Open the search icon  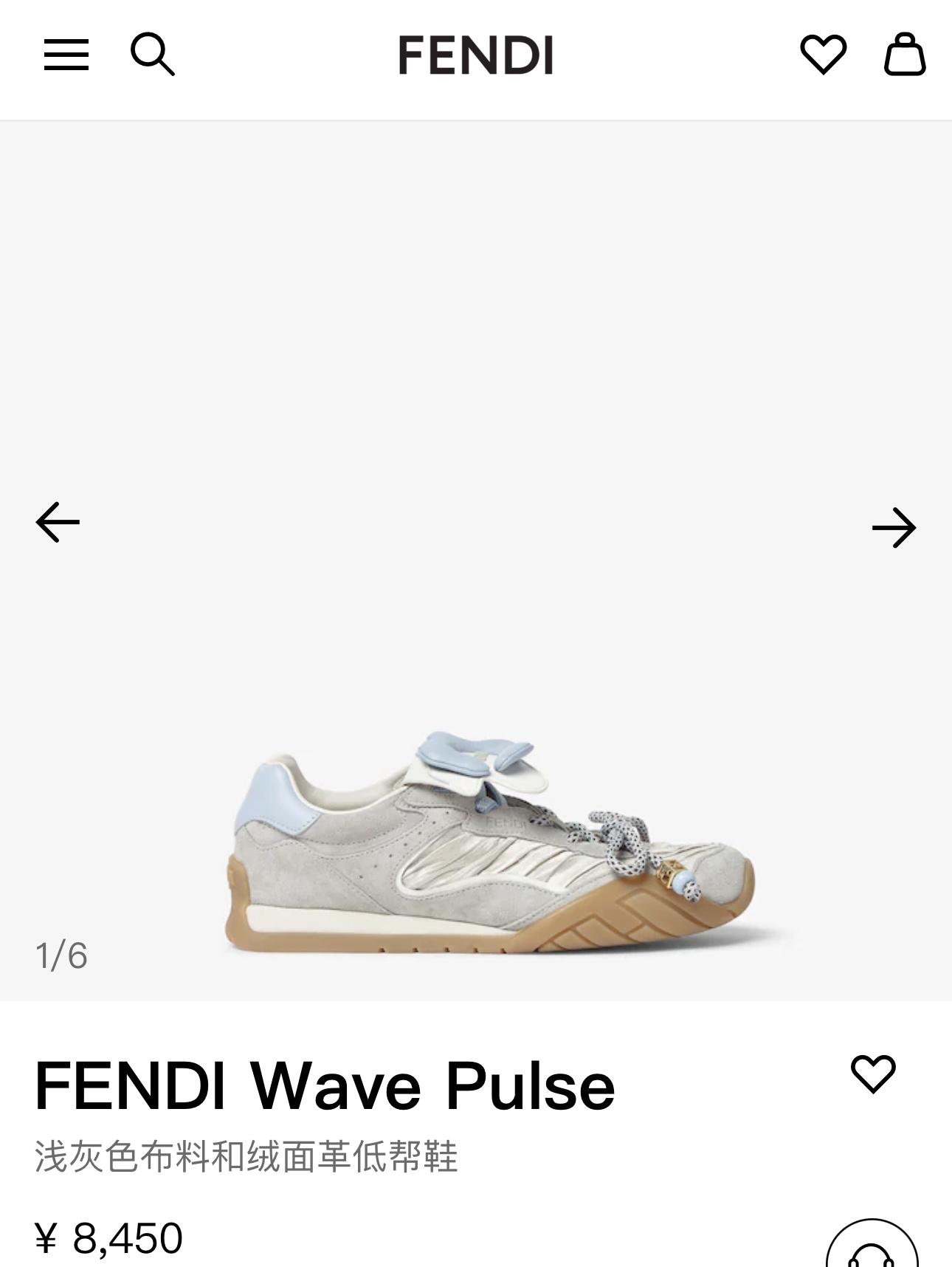153,55
